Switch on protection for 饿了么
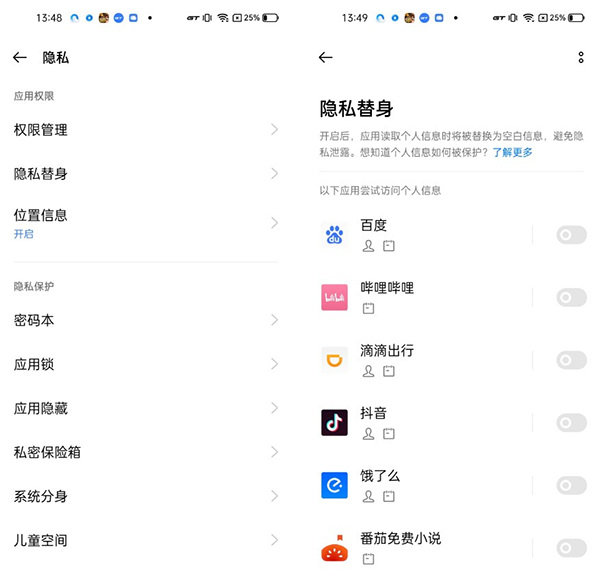600x573 pixels. pos(571,485)
